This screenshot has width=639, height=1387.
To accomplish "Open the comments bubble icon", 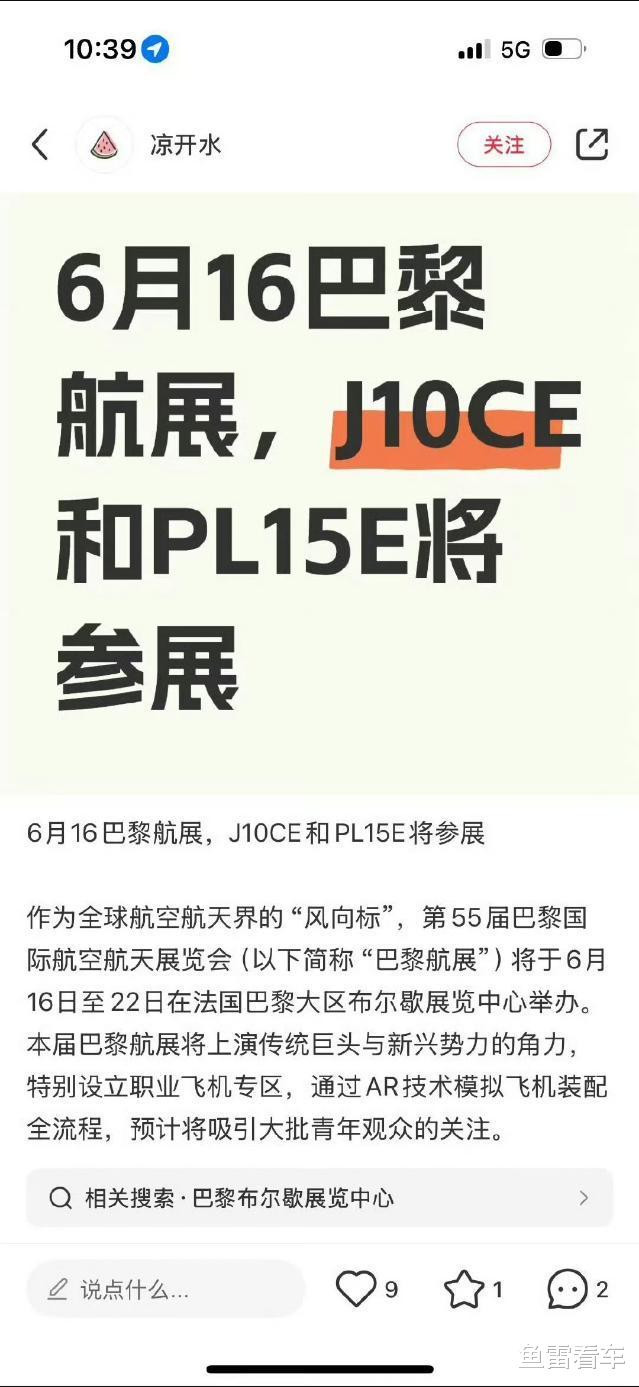I will [x=568, y=1289].
